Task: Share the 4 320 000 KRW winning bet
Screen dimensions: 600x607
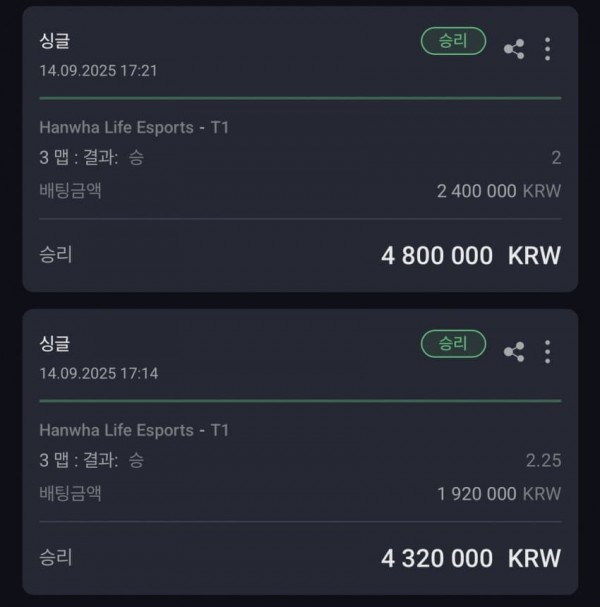Action: pyautogui.click(x=514, y=351)
